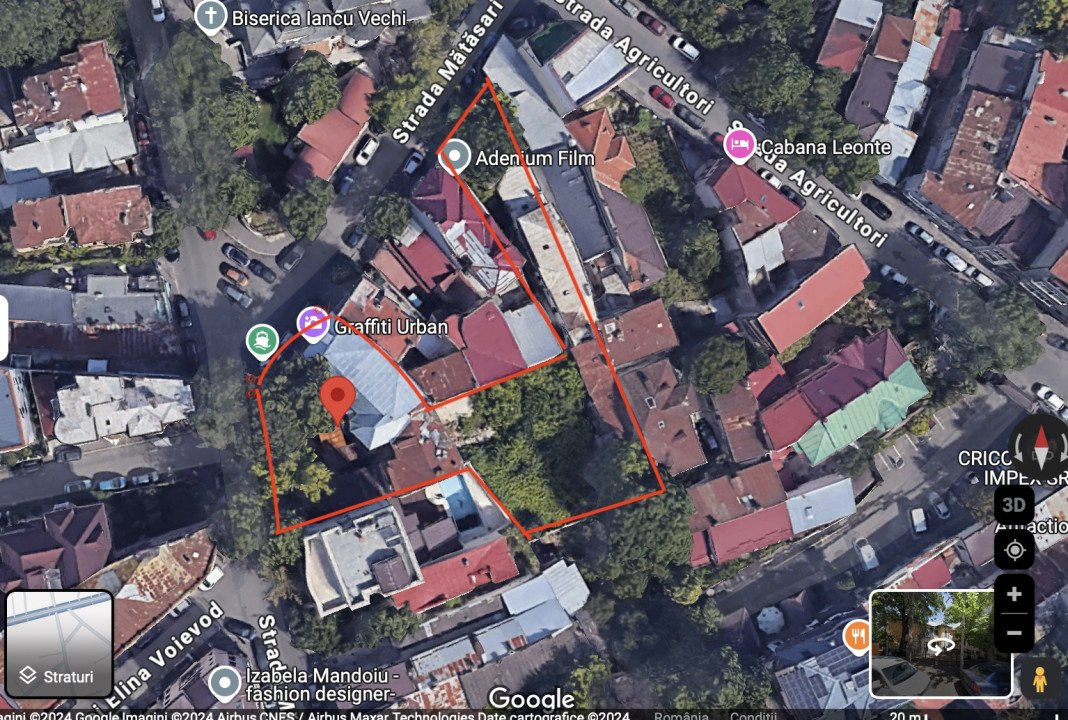Screen dimensions: 1068x720
Task: Toggle the 3D view button
Action: tap(1014, 505)
